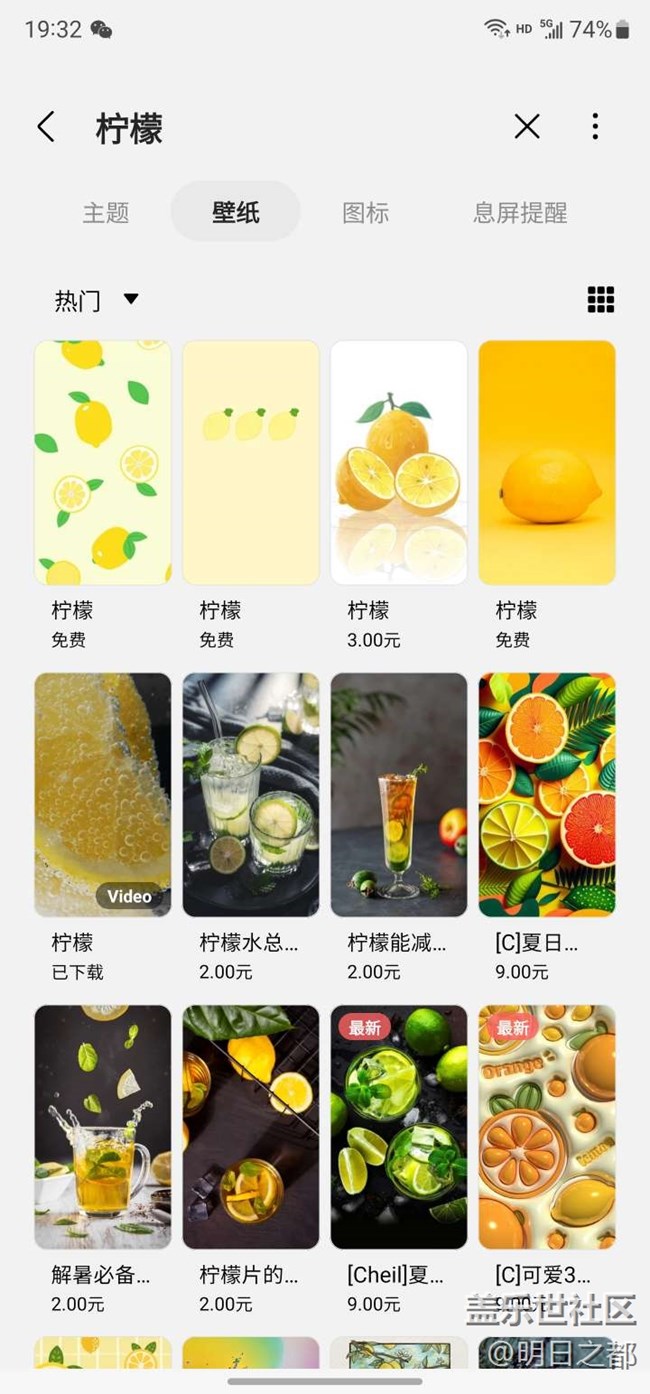Open the 柠檬片的... wallpaper

251,1127
